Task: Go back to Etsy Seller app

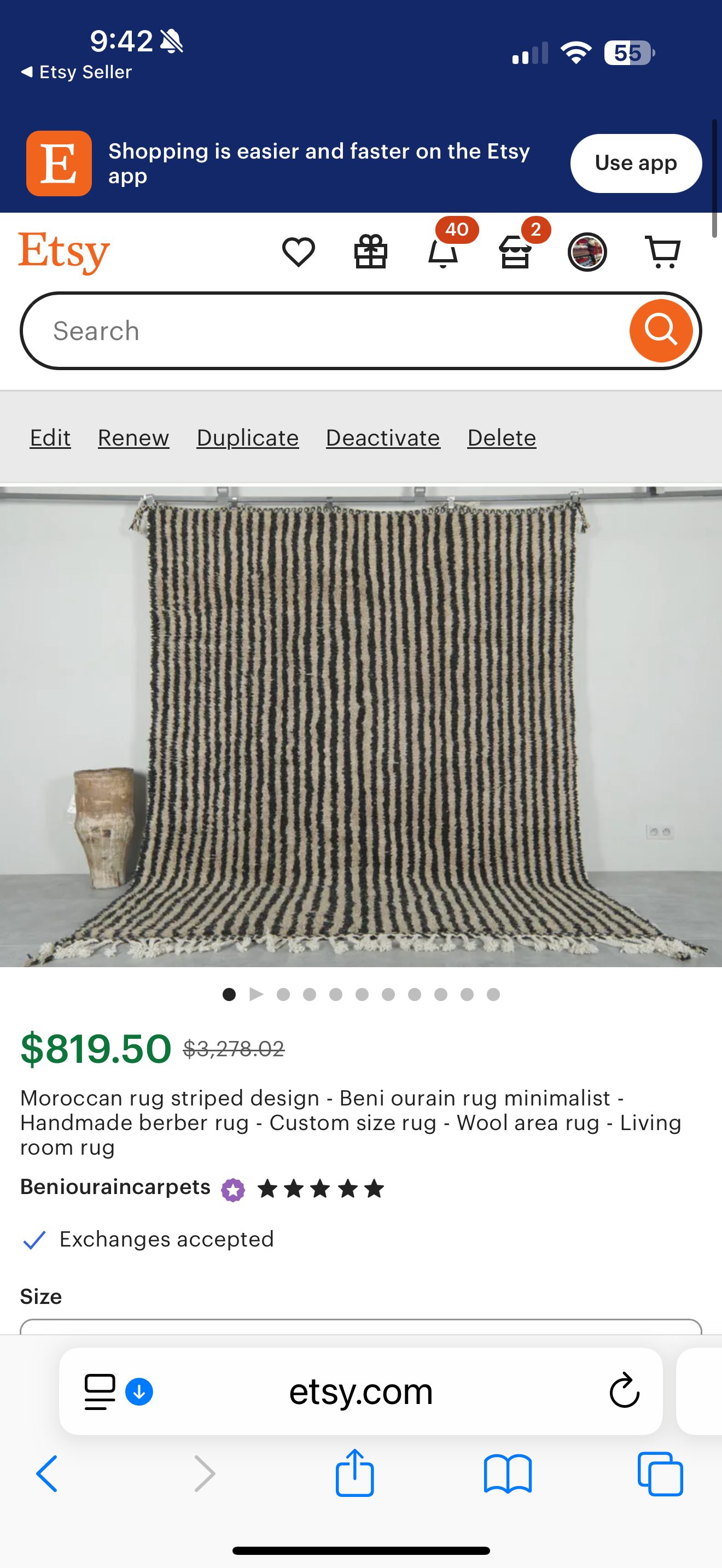Action: [x=76, y=72]
